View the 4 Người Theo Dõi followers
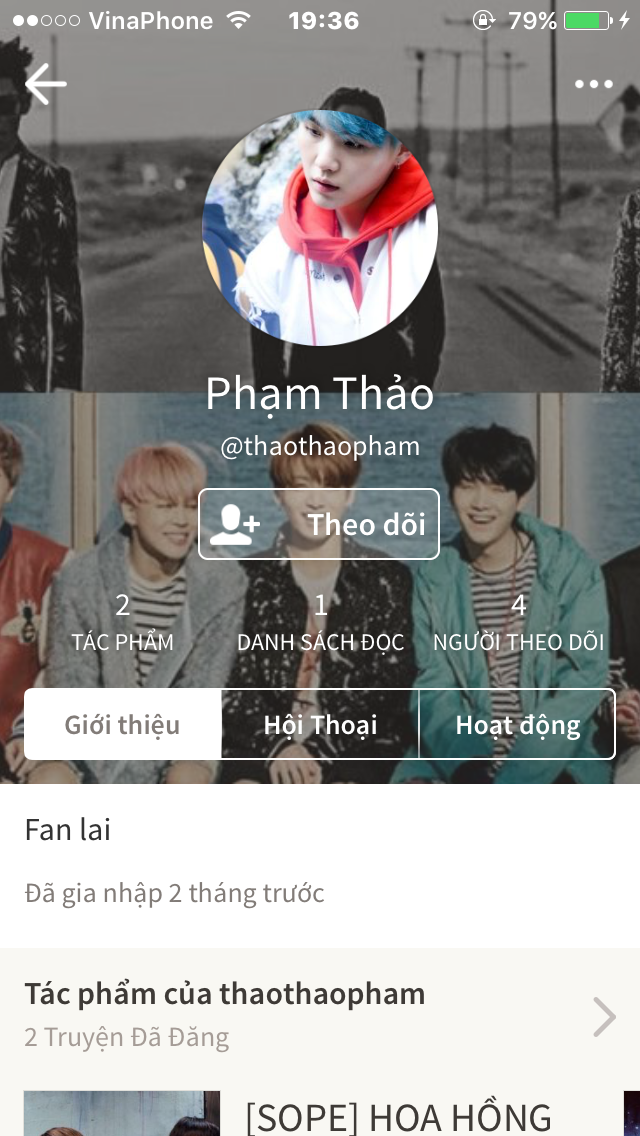Image resolution: width=640 pixels, height=1136 pixels. click(x=518, y=622)
